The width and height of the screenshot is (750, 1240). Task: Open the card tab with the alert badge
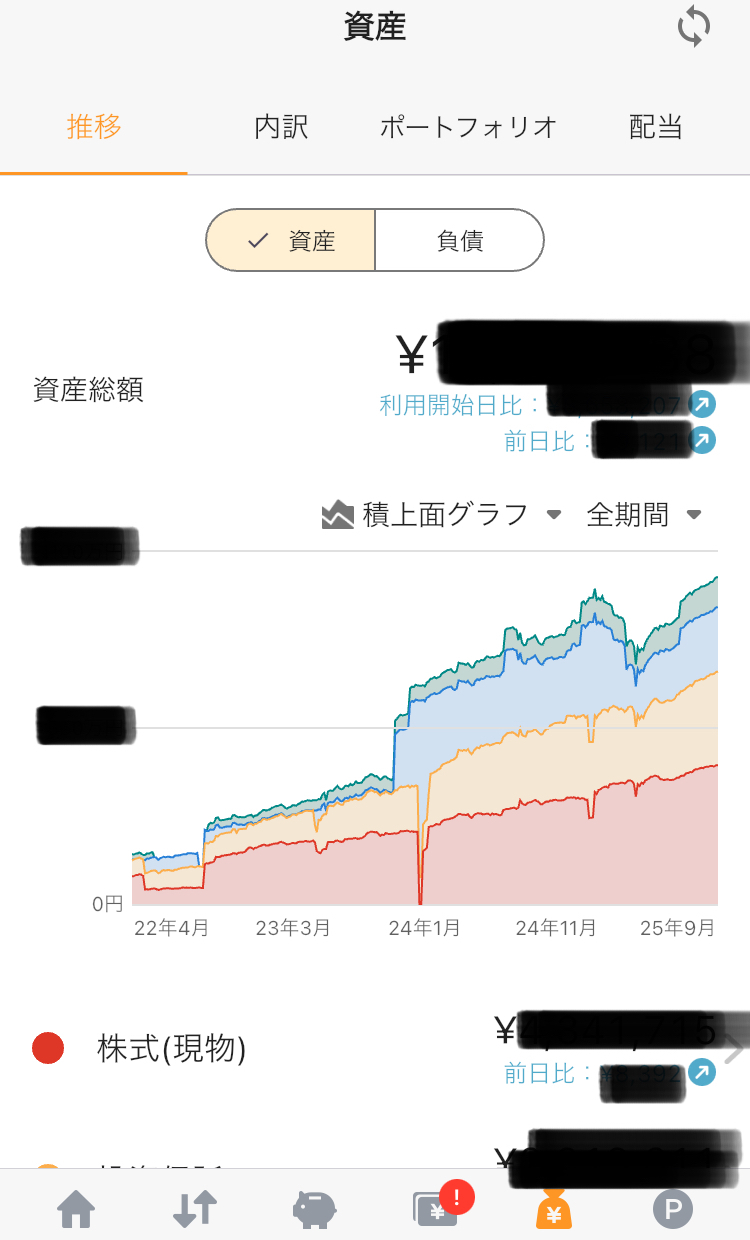436,1208
